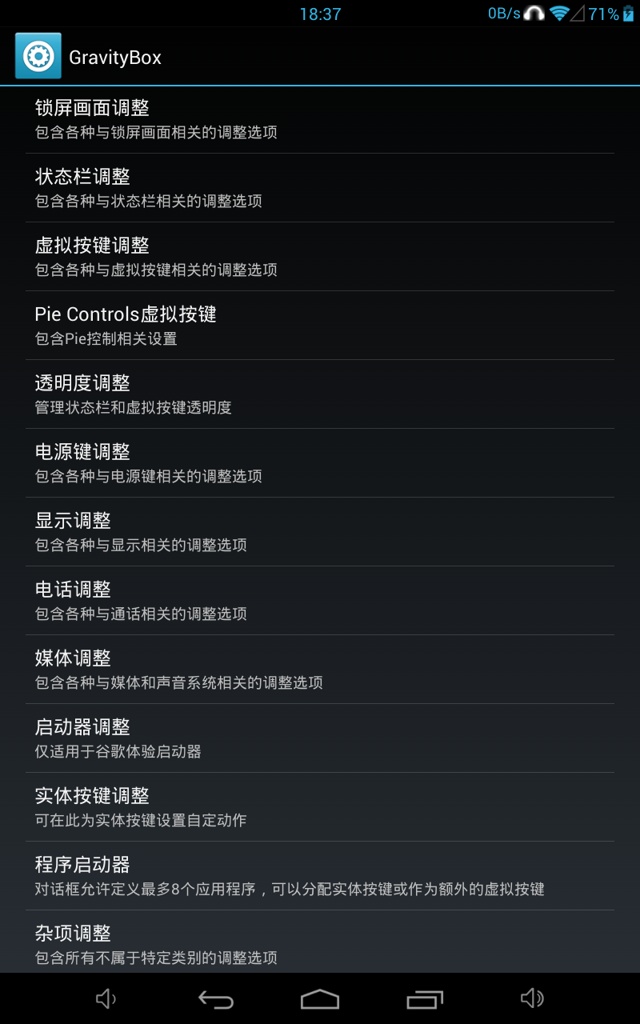
Task: Tap the 杂项调整 row
Action: 320,944
